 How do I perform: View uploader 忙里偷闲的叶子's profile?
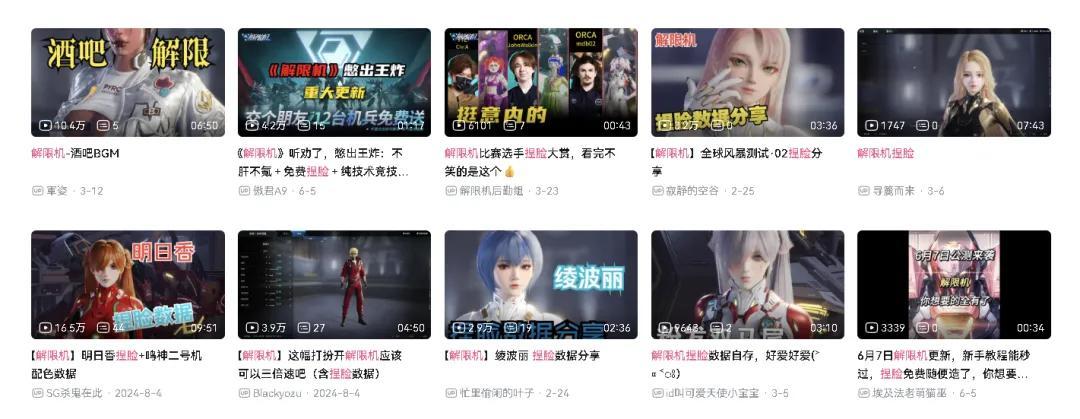point(499,393)
